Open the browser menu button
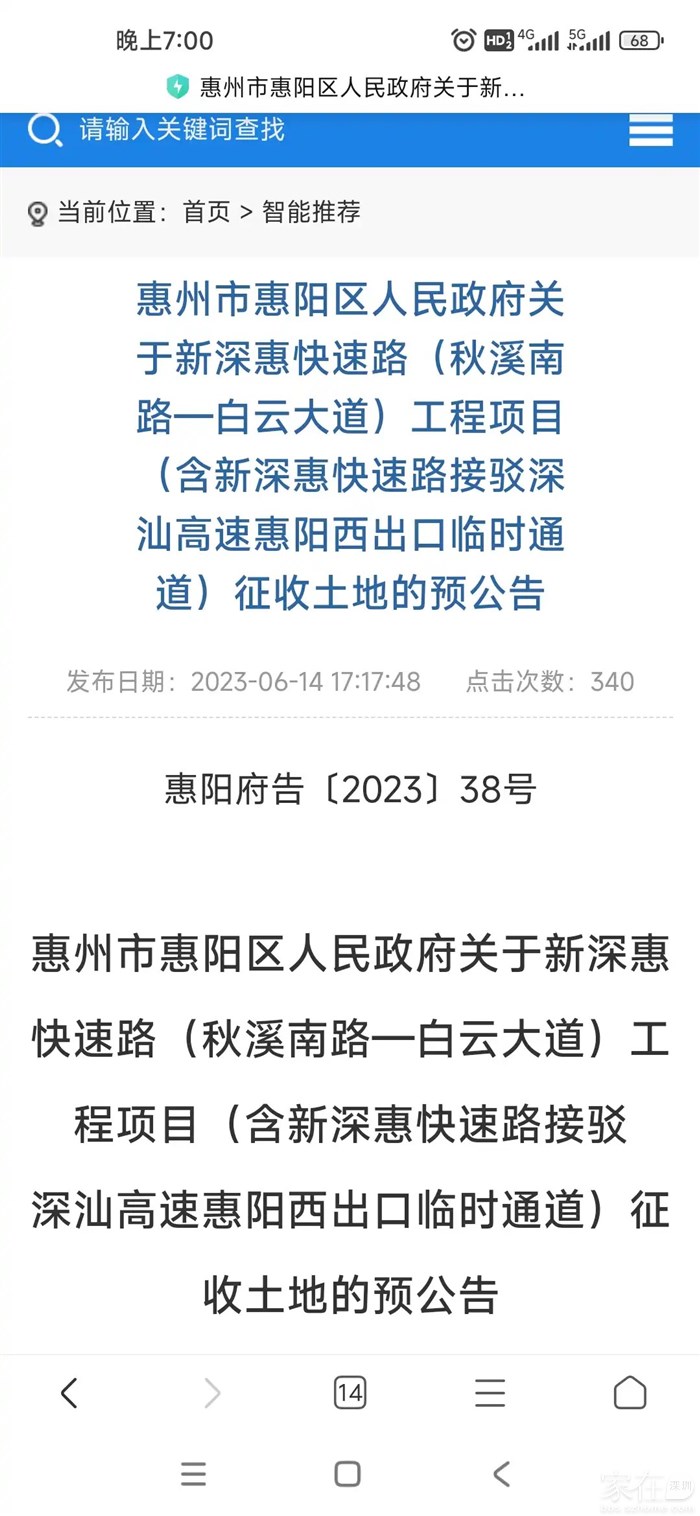This screenshot has height=1516, width=700. 490,1392
